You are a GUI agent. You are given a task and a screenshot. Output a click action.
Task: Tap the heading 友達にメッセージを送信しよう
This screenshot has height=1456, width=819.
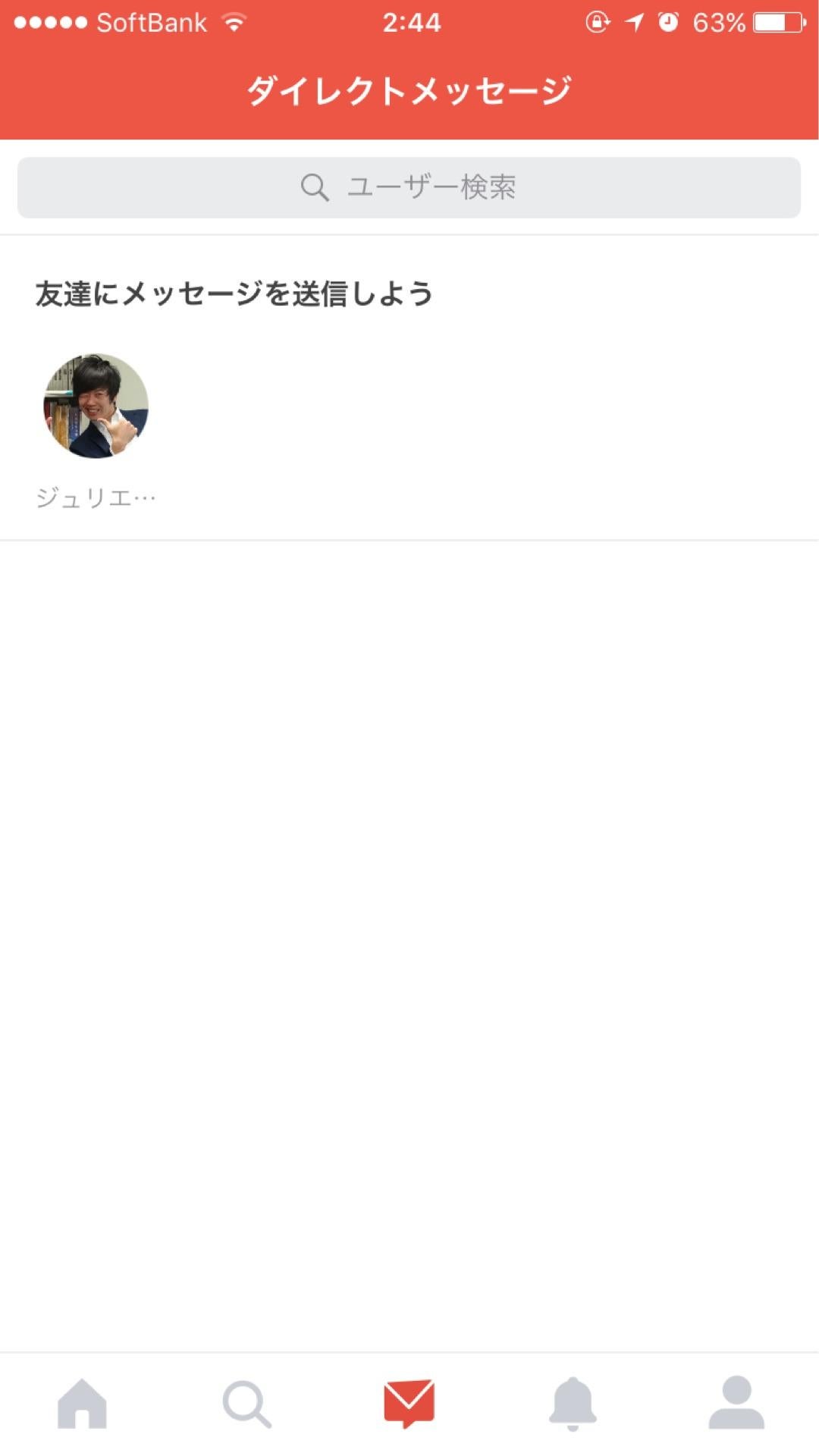click(x=235, y=294)
